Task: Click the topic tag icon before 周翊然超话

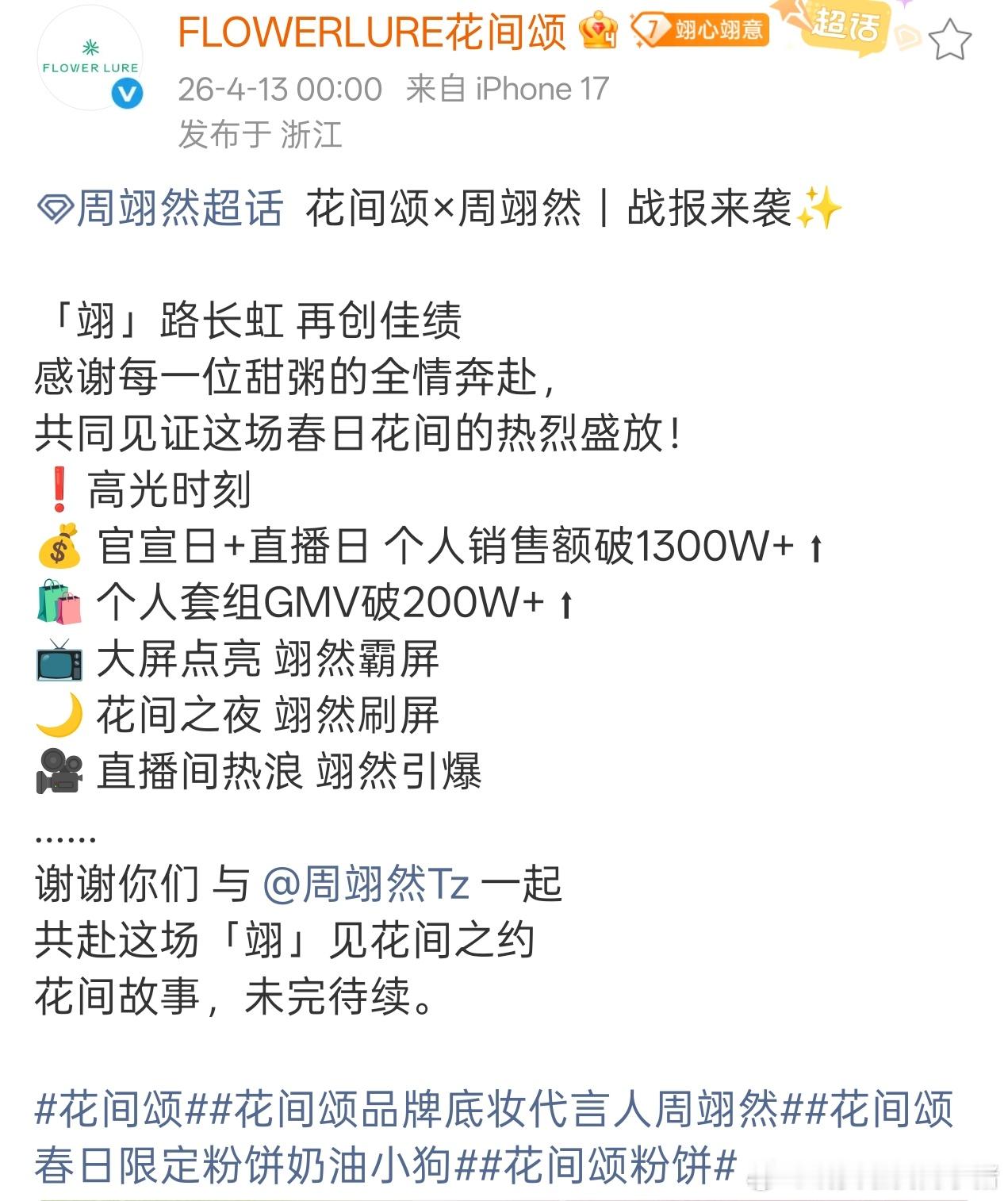Action: click(x=54, y=206)
